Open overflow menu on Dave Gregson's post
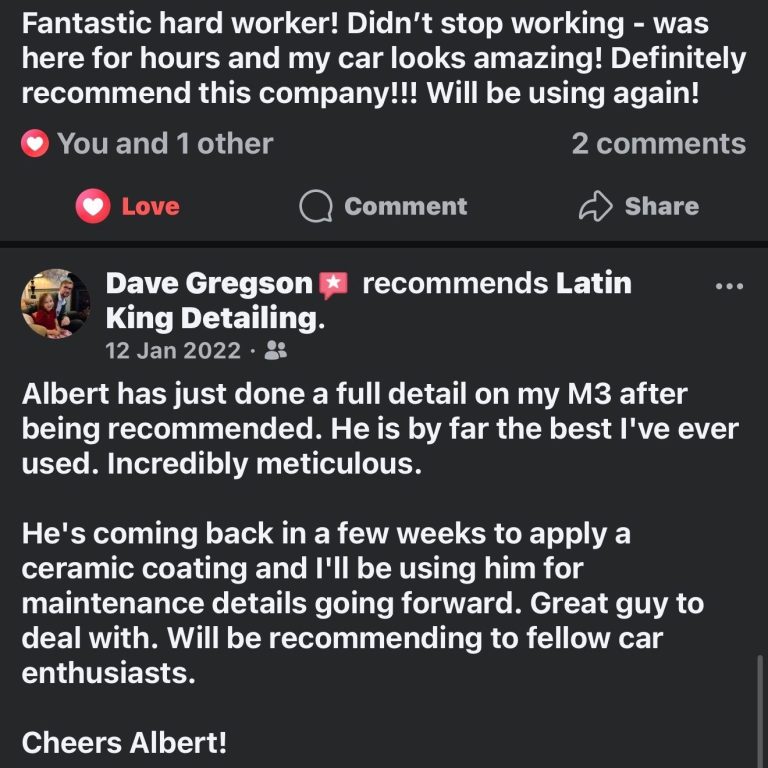The width and height of the screenshot is (768, 768). pyautogui.click(x=730, y=286)
